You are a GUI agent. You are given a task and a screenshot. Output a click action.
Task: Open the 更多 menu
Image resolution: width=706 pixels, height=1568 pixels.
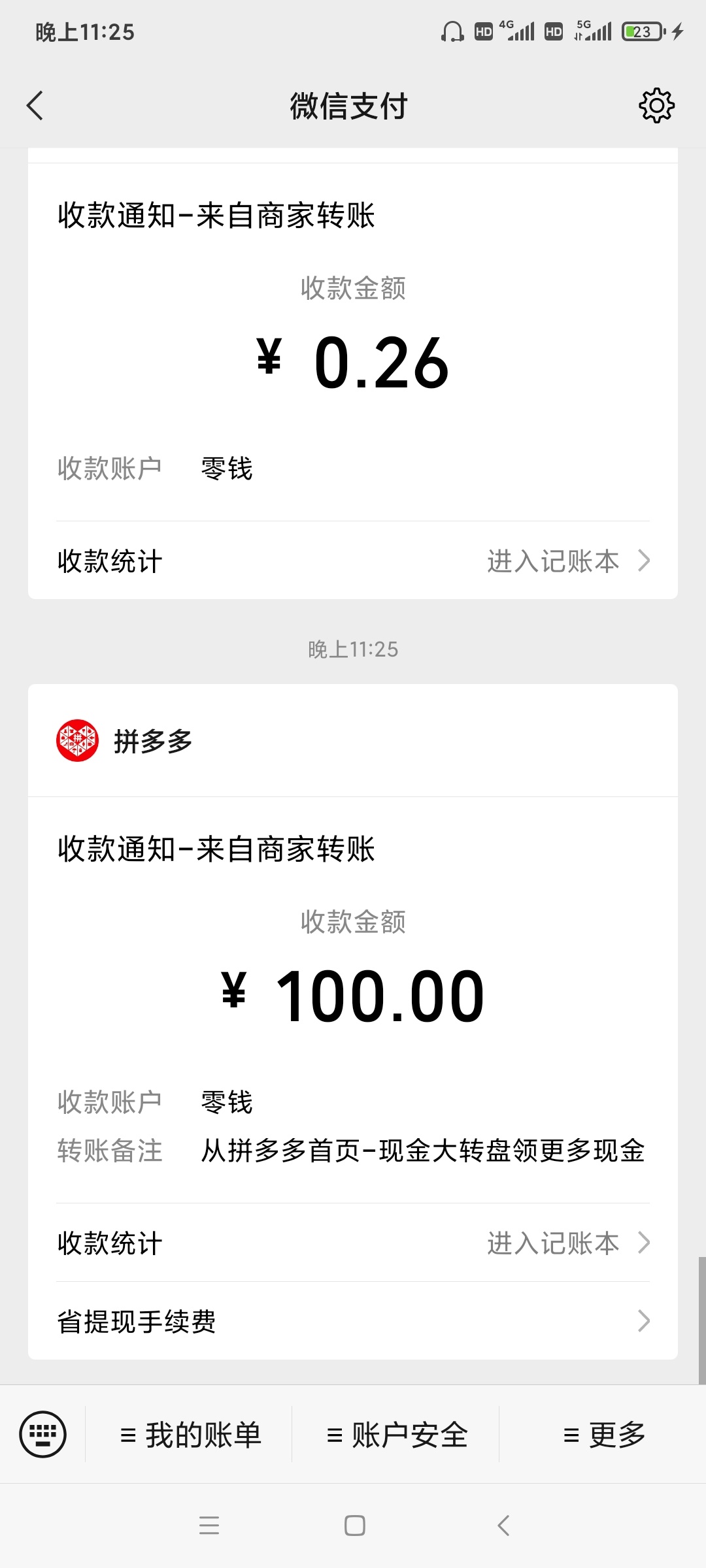click(603, 1435)
